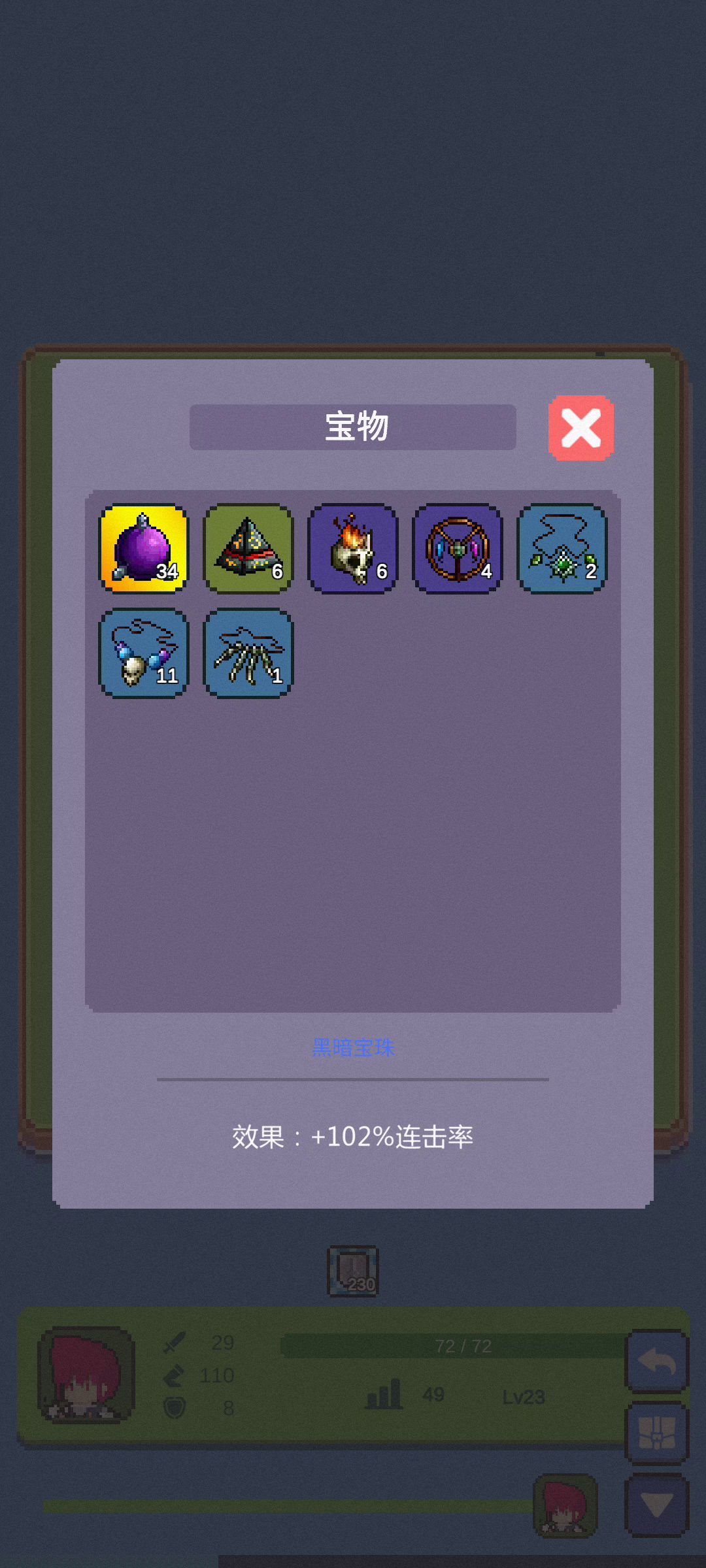Viewport: 706px width, 1568px height.
Task: Select the green gem necklace treasure
Action: pyautogui.click(x=562, y=548)
